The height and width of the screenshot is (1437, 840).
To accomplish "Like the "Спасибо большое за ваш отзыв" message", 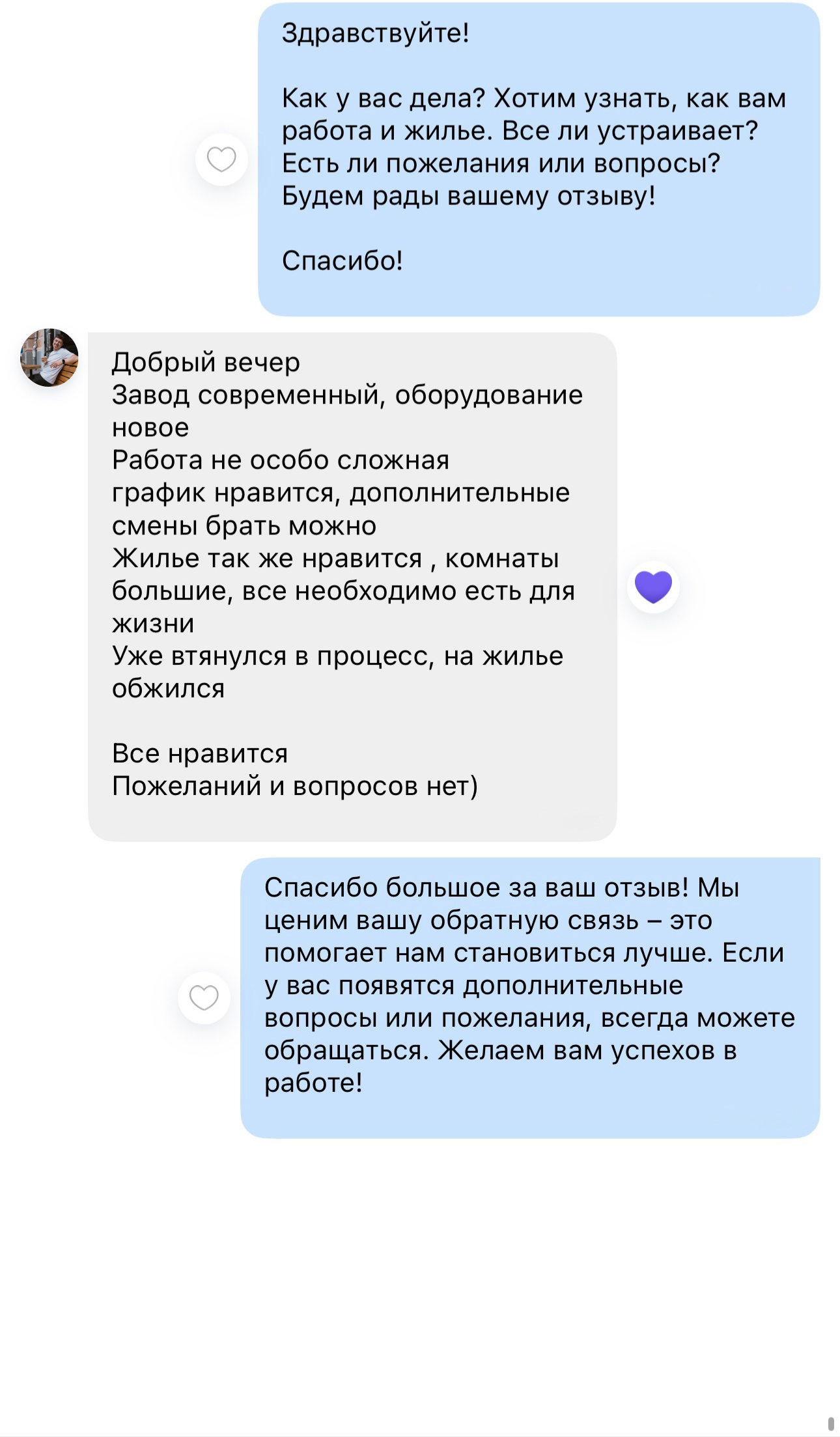I will coord(204,998).
